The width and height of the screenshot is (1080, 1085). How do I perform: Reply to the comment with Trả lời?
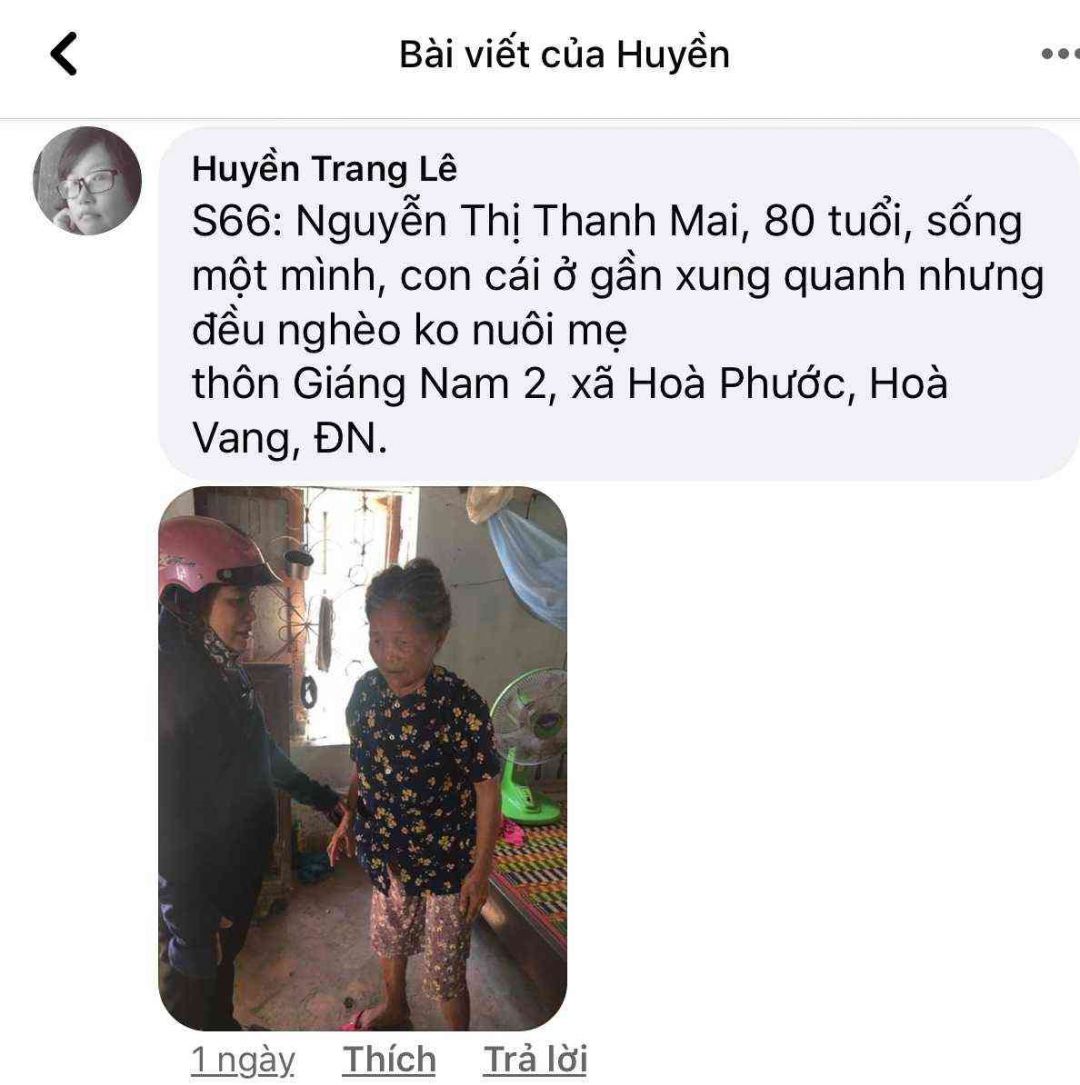tap(535, 1060)
